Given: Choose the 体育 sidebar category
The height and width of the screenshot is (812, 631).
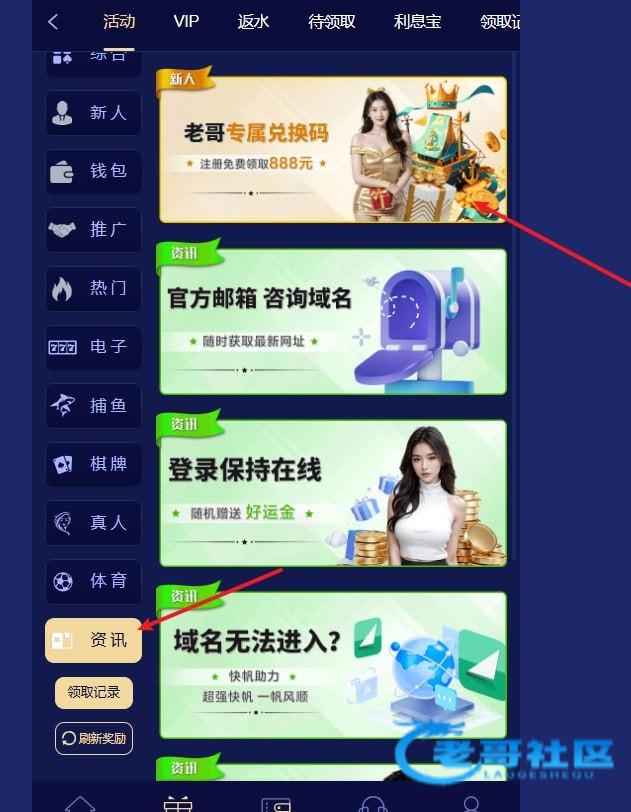Looking at the screenshot, I should click(93, 581).
